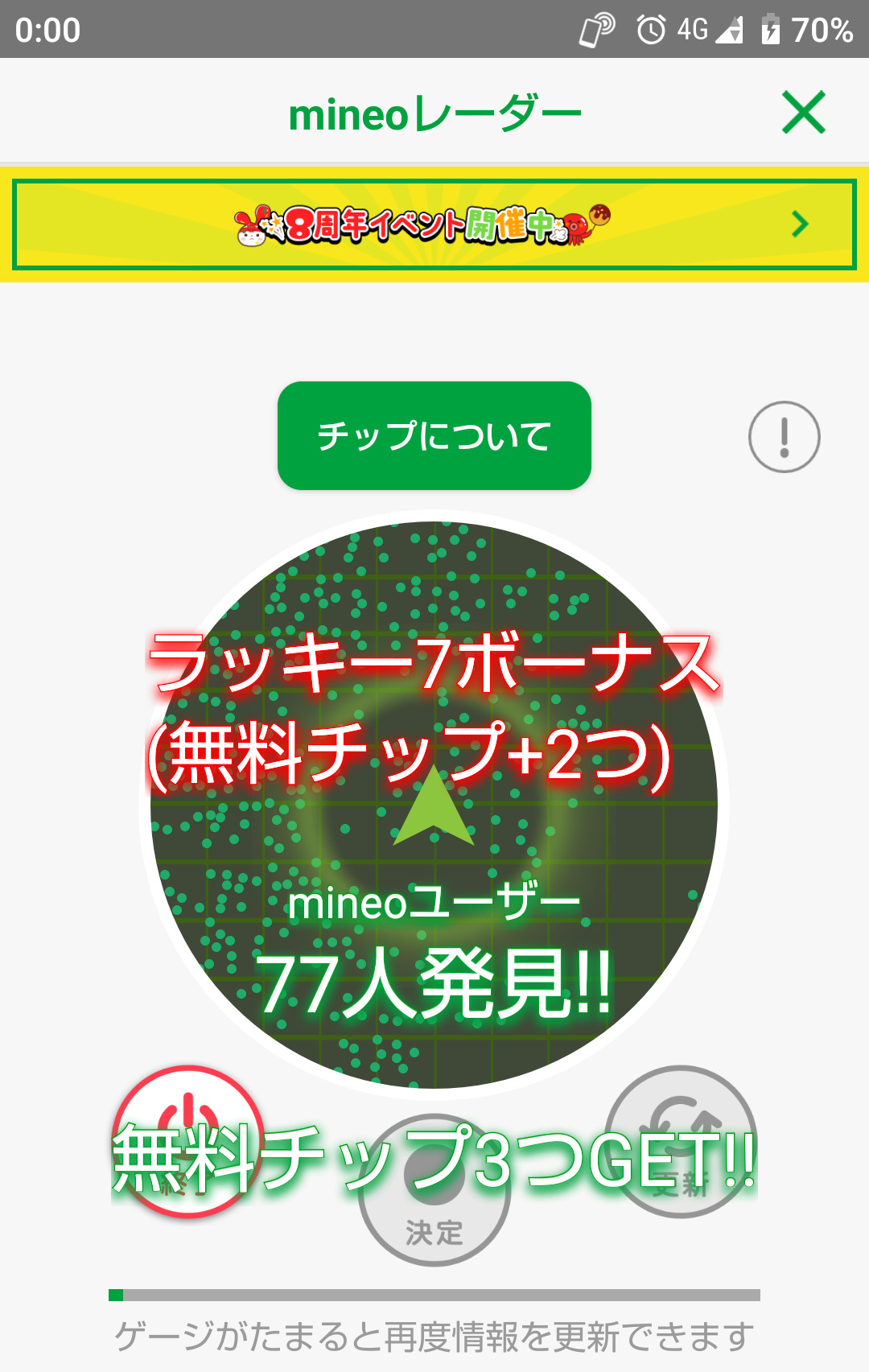Image resolution: width=869 pixels, height=1372 pixels.
Task: Open the 8周年イベント開催中 banner
Action: (434, 225)
